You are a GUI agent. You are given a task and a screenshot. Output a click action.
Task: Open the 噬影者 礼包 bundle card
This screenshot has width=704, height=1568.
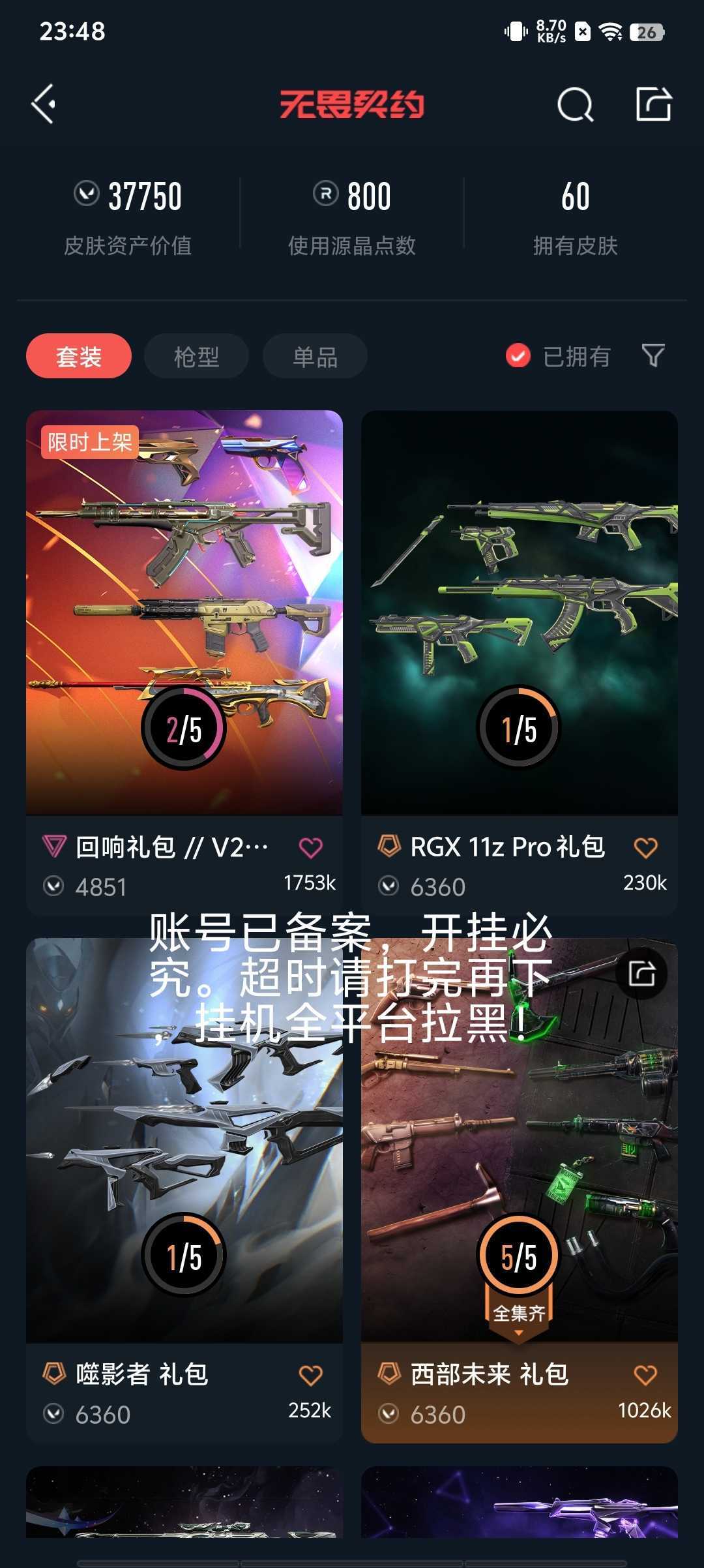tap(184, 1141)
